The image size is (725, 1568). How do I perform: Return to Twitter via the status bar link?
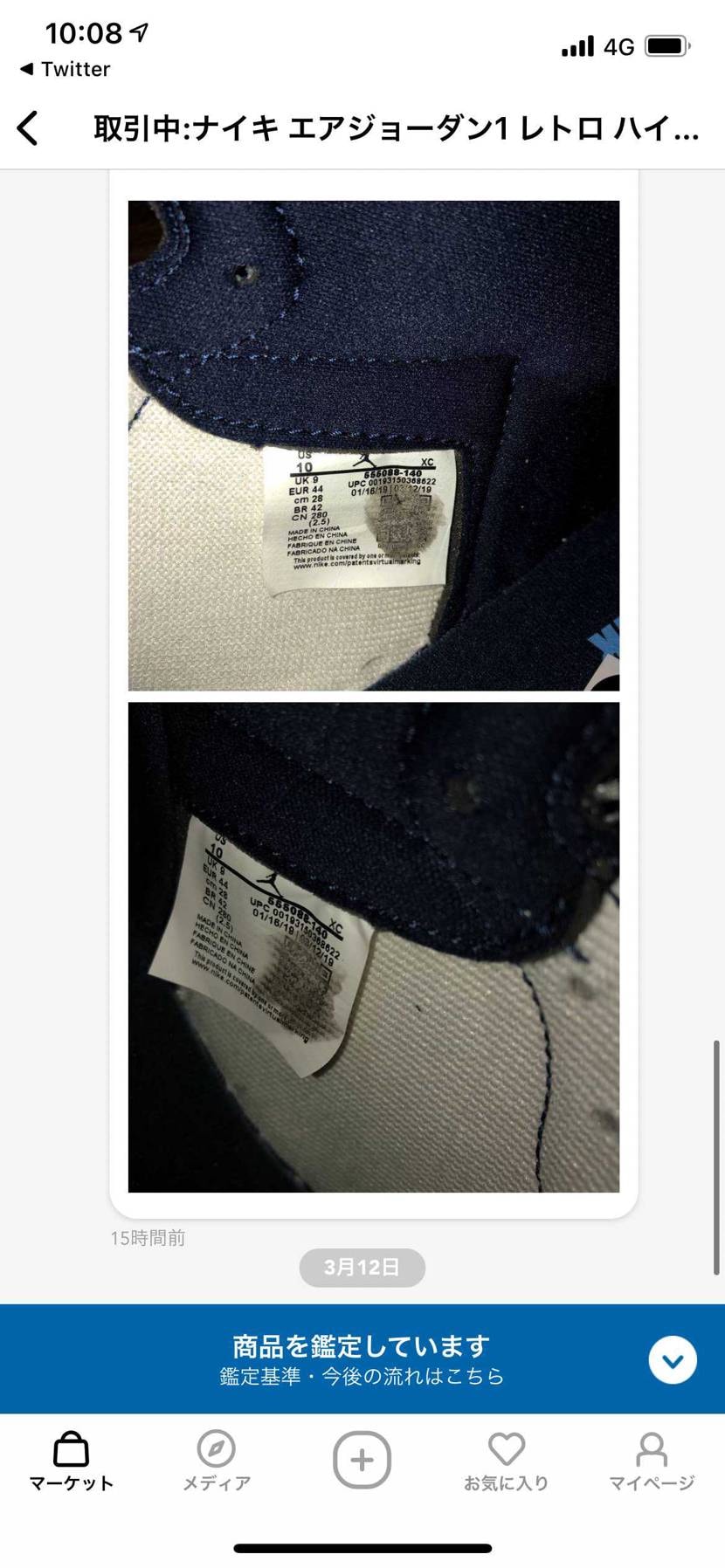pos(66,69)
